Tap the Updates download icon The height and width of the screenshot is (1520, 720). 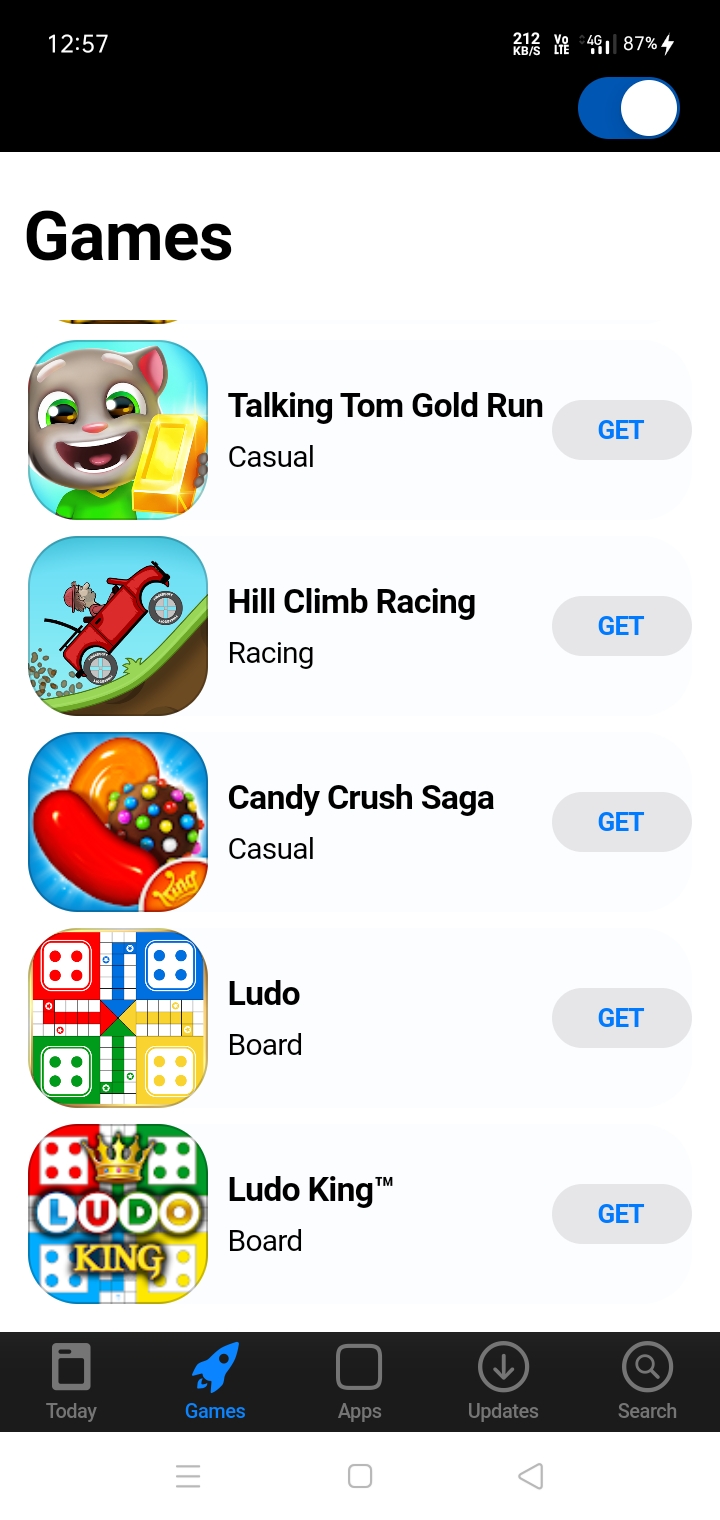[503, 1365]
